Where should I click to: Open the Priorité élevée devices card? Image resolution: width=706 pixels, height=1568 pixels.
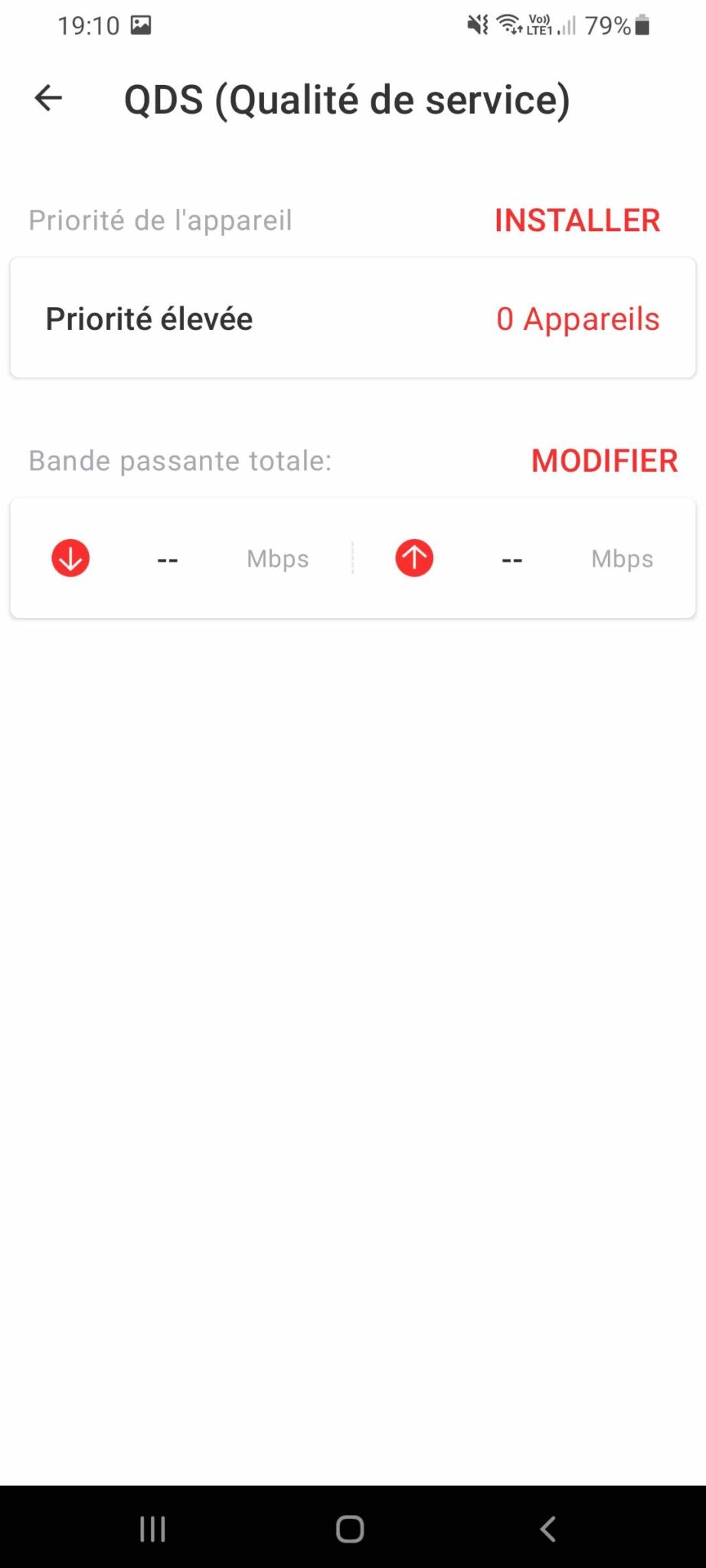(352, 318)
